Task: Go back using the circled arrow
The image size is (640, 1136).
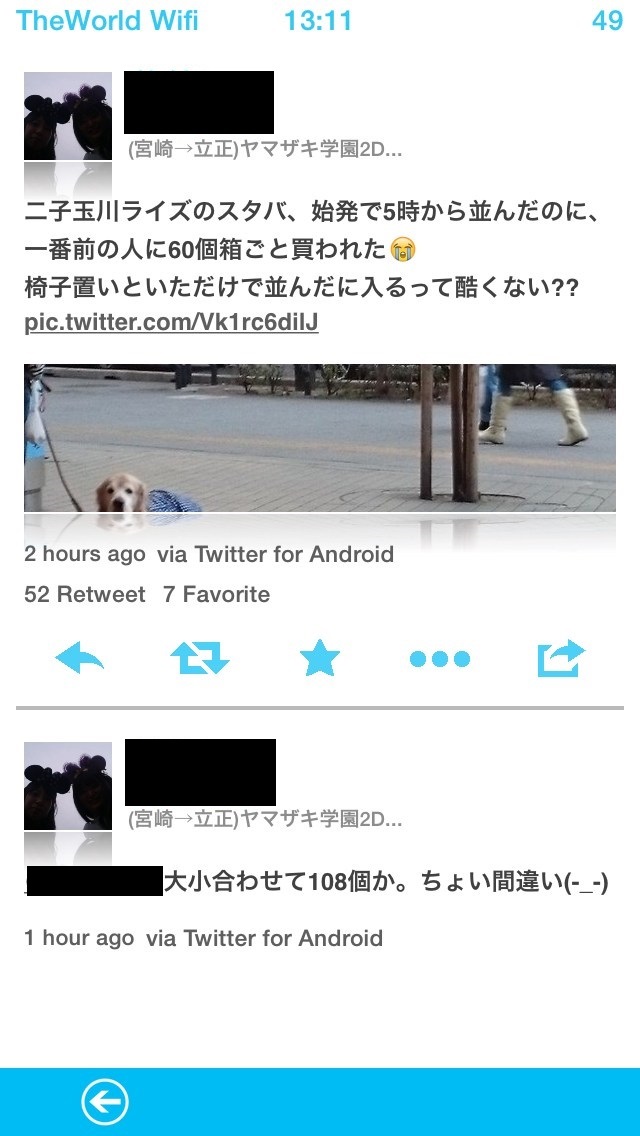Action: 105,1102
